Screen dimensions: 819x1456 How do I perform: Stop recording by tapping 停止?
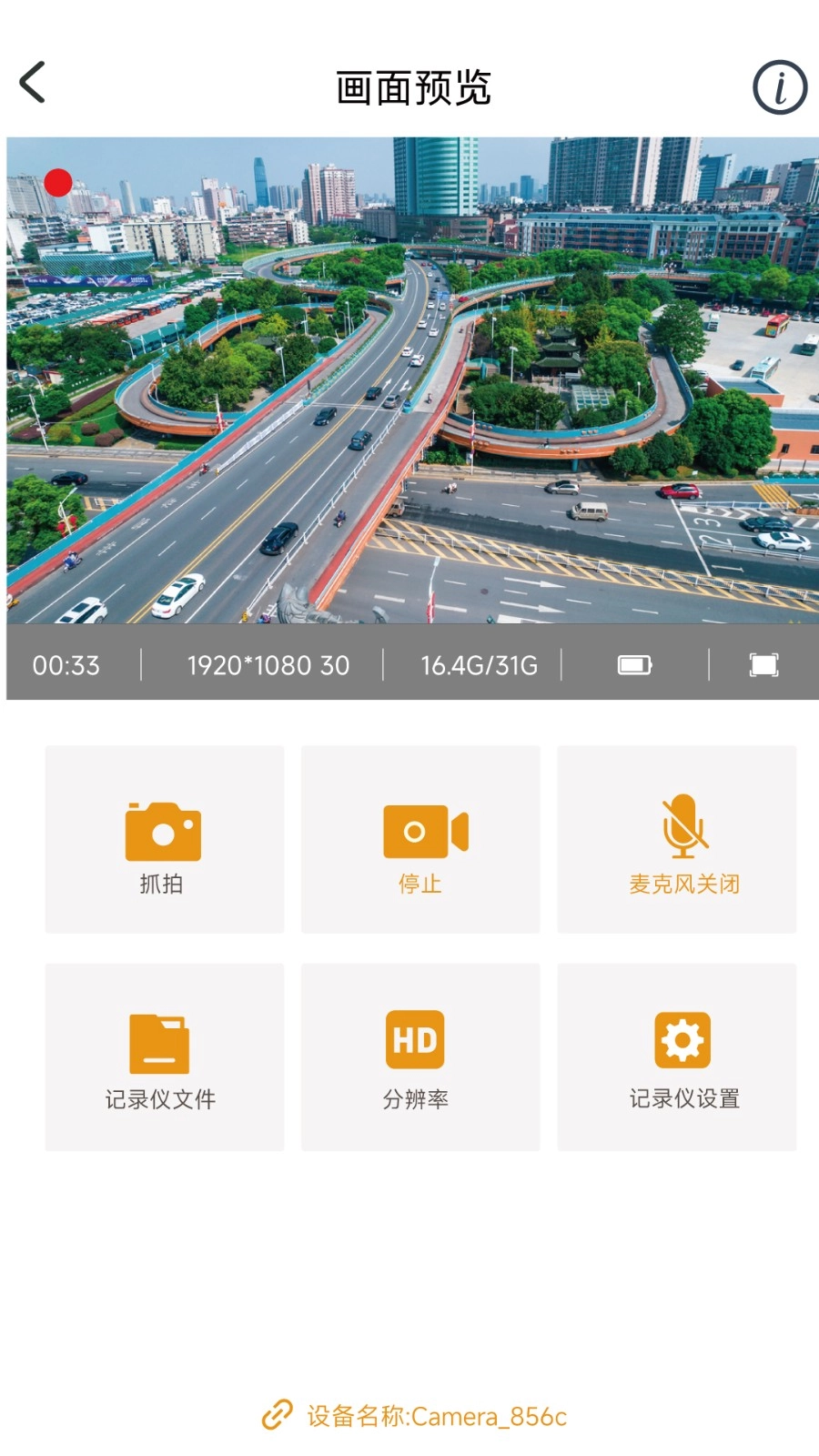point(420,883)
